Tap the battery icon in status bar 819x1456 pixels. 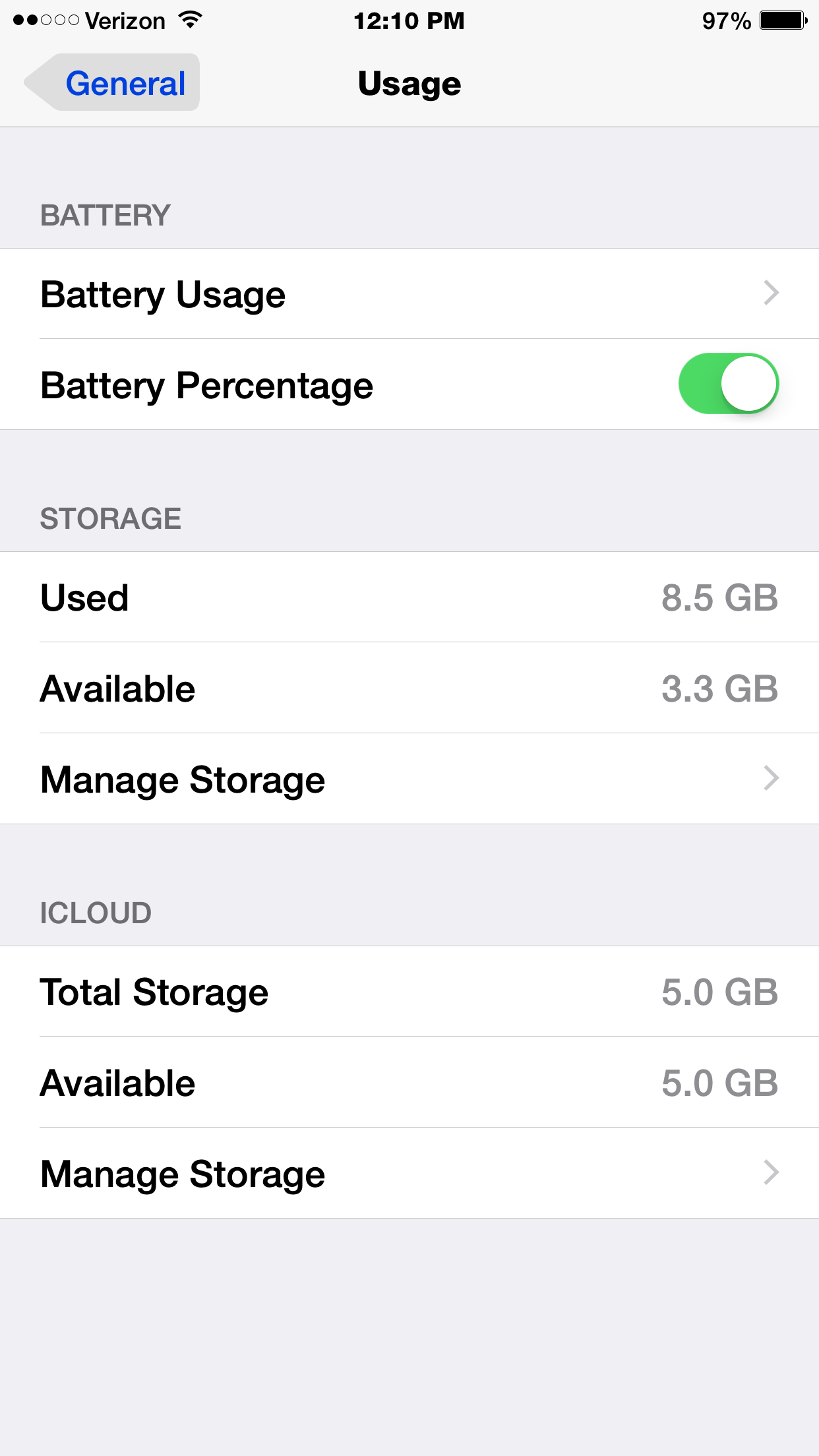783,20
